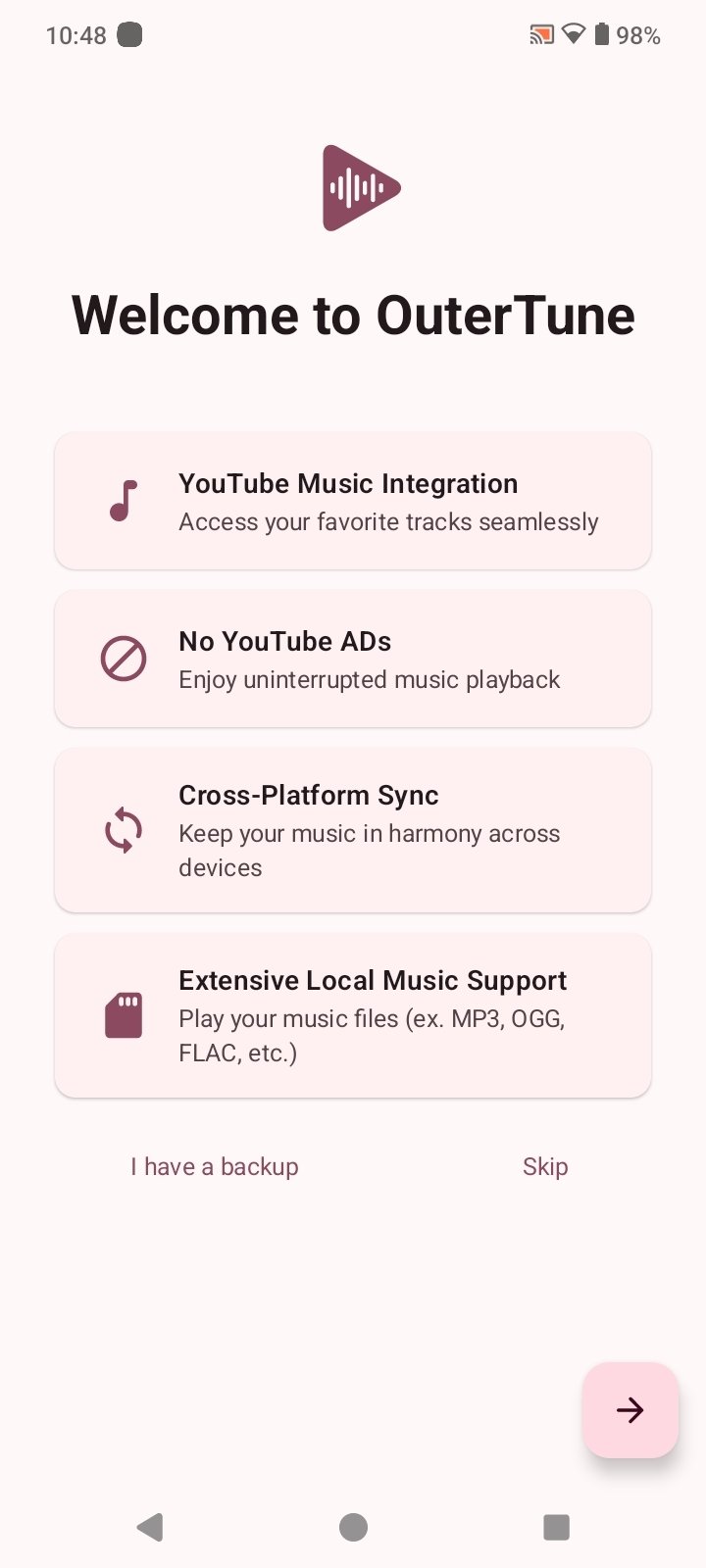This screenshot has width=706, height=1568.
Task: Open the backup restore option via I have a backup
Action: click(x=214, y=1166)
